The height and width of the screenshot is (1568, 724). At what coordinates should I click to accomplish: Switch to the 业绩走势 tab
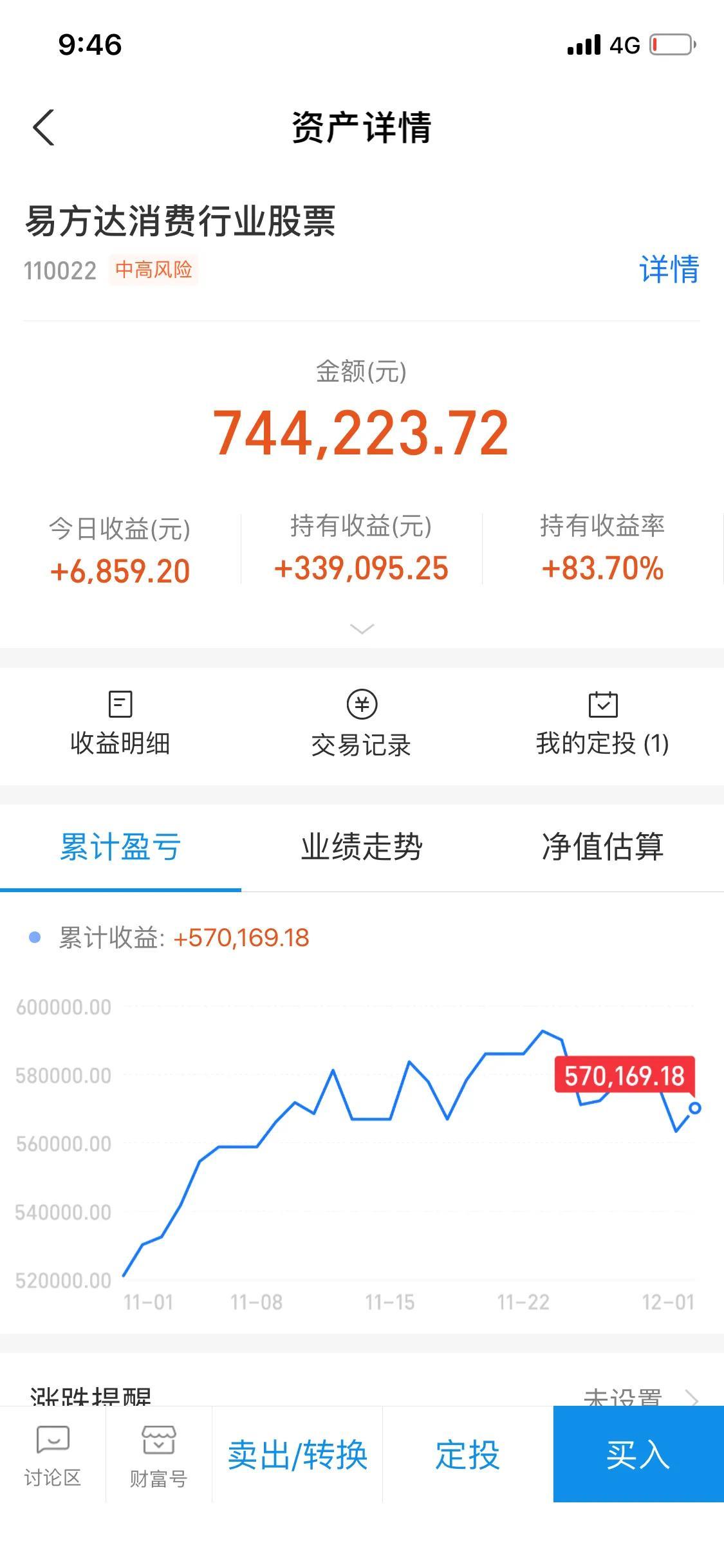362,847
